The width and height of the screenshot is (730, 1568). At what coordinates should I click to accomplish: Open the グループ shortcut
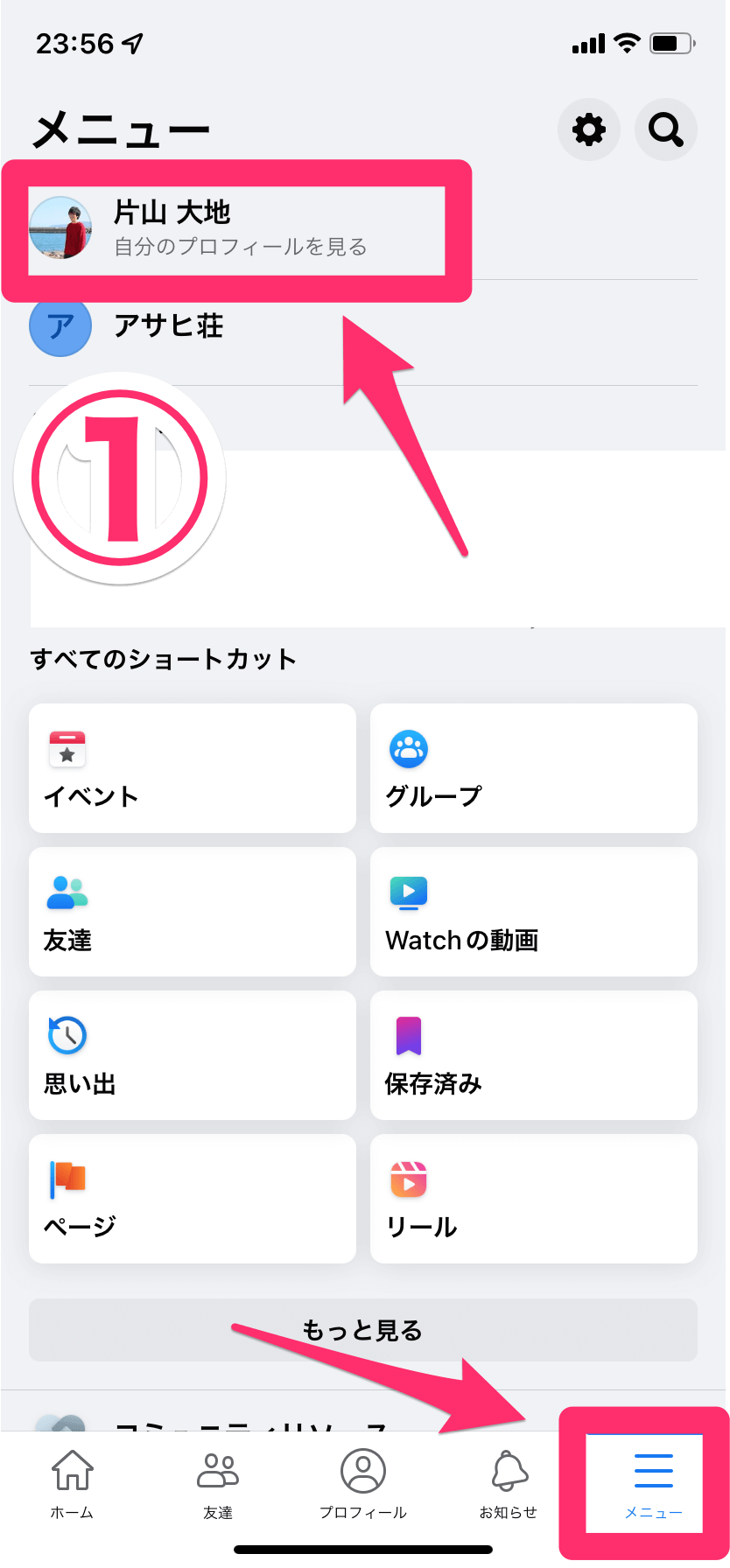(x=534, y=768)
